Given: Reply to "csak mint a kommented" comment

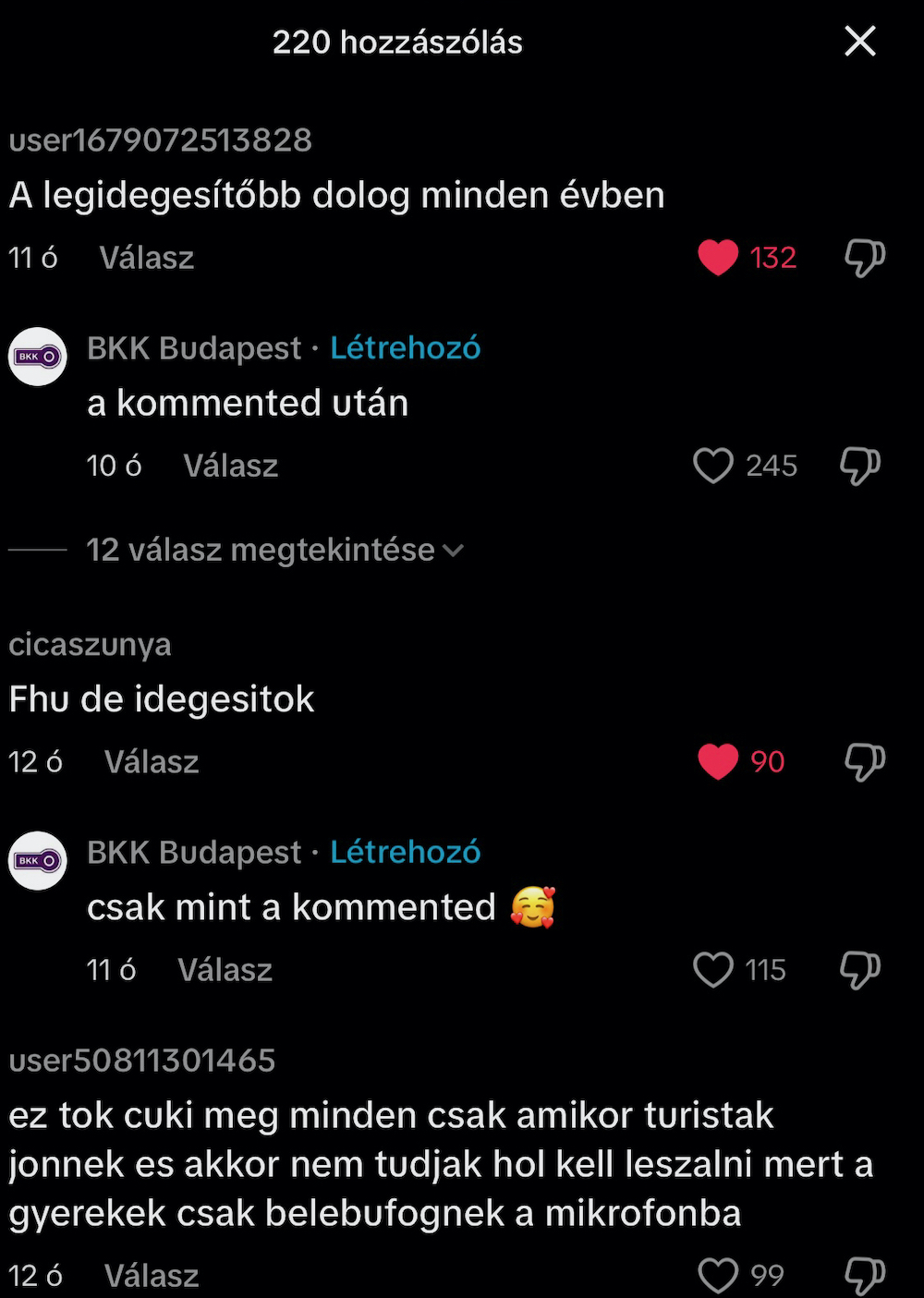Looking at the screenshot, I should [225, 970].
